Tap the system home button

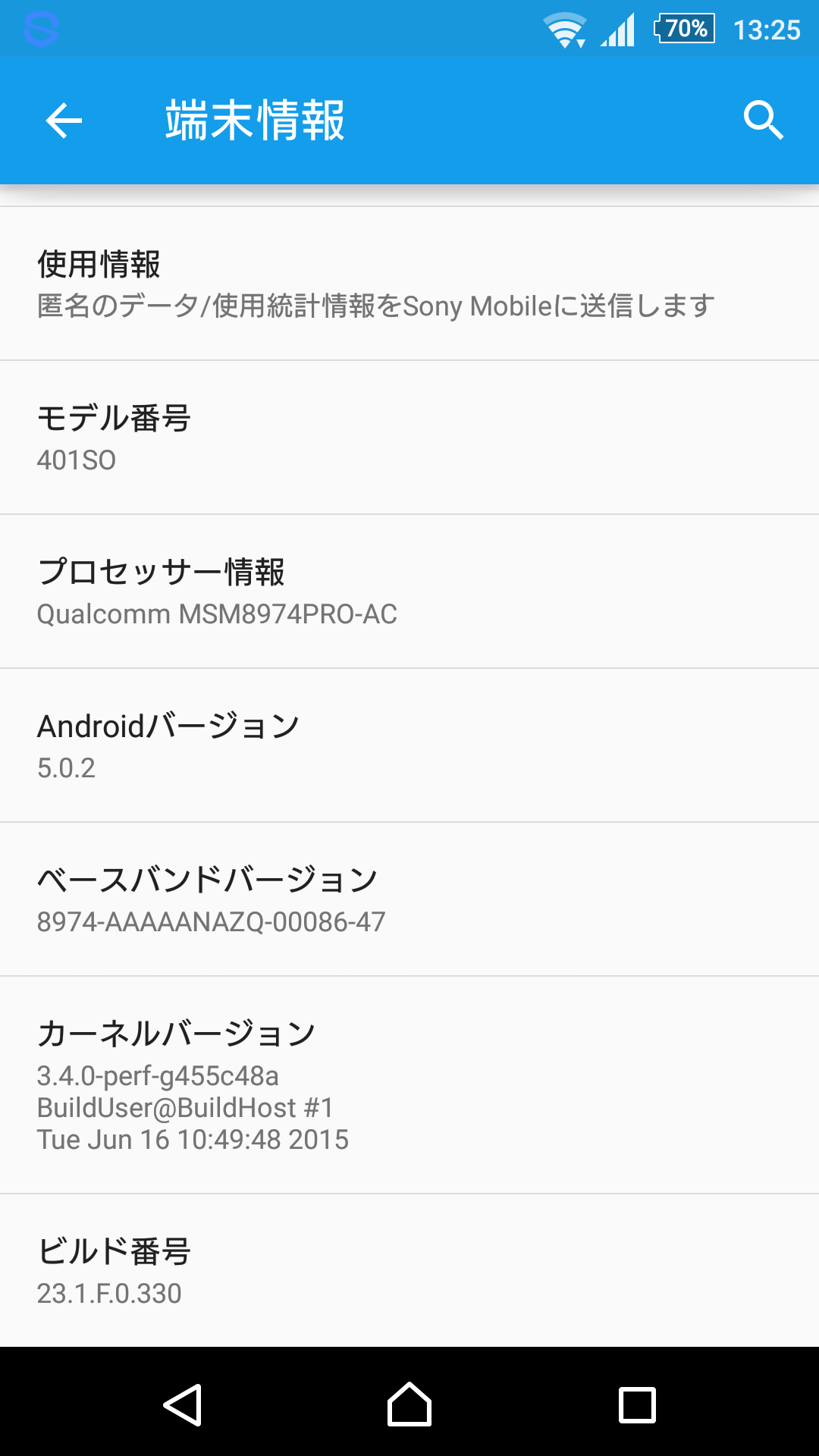tap(409, 1404)
